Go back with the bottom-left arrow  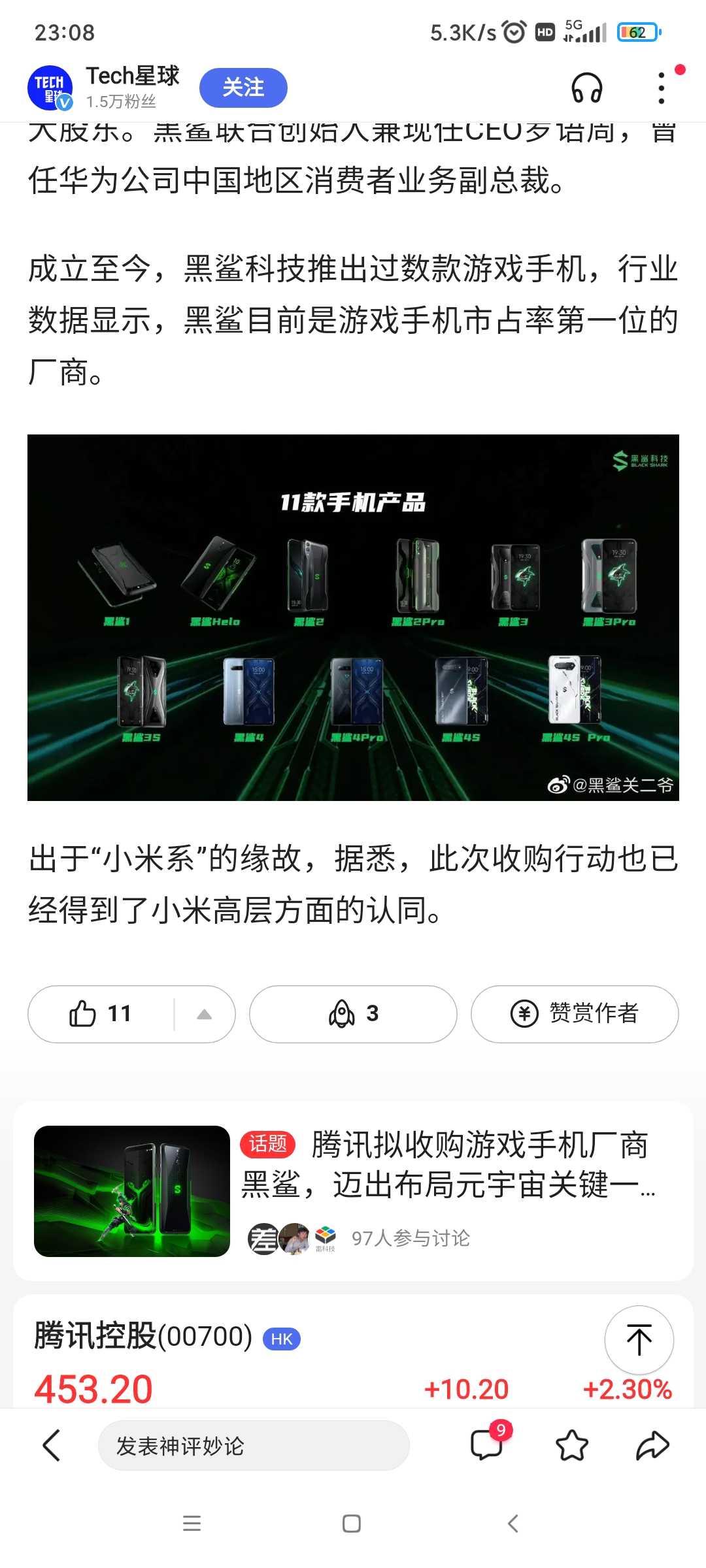[52, 1445]
